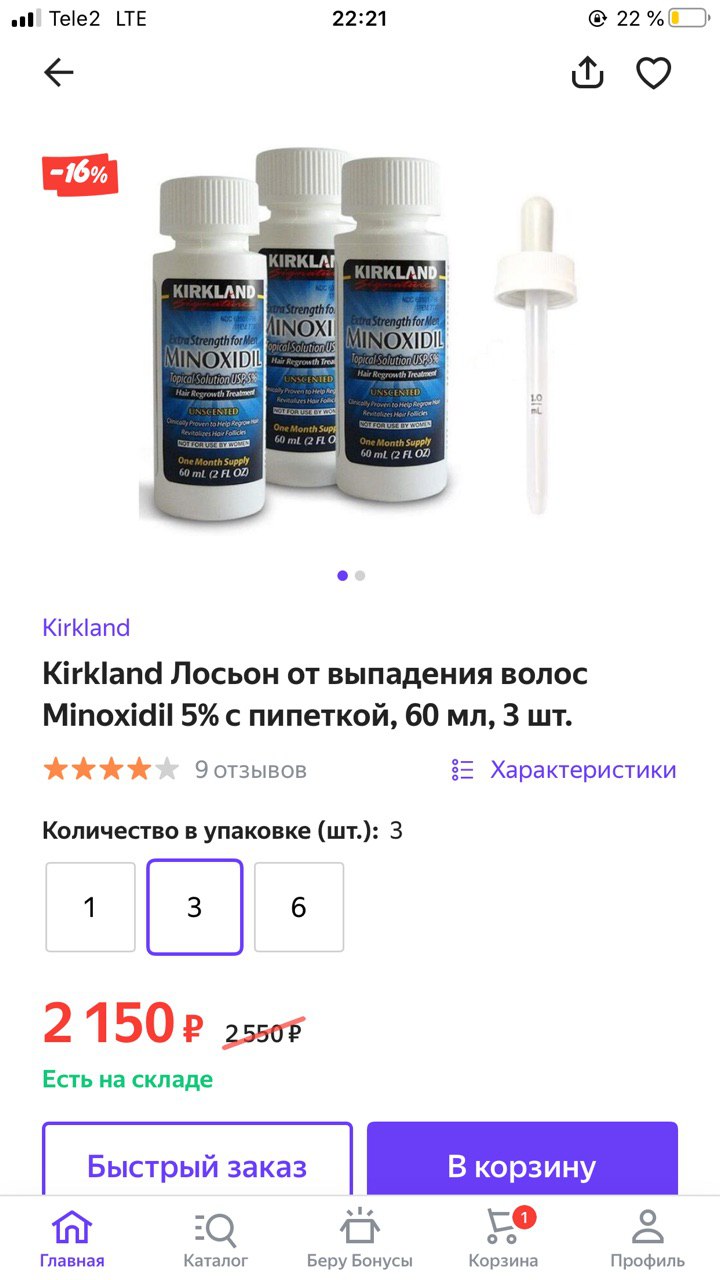This screenshot has height=1280, width=720.
Task: Switch to the Главная tab
Action: click(72, 1238)
